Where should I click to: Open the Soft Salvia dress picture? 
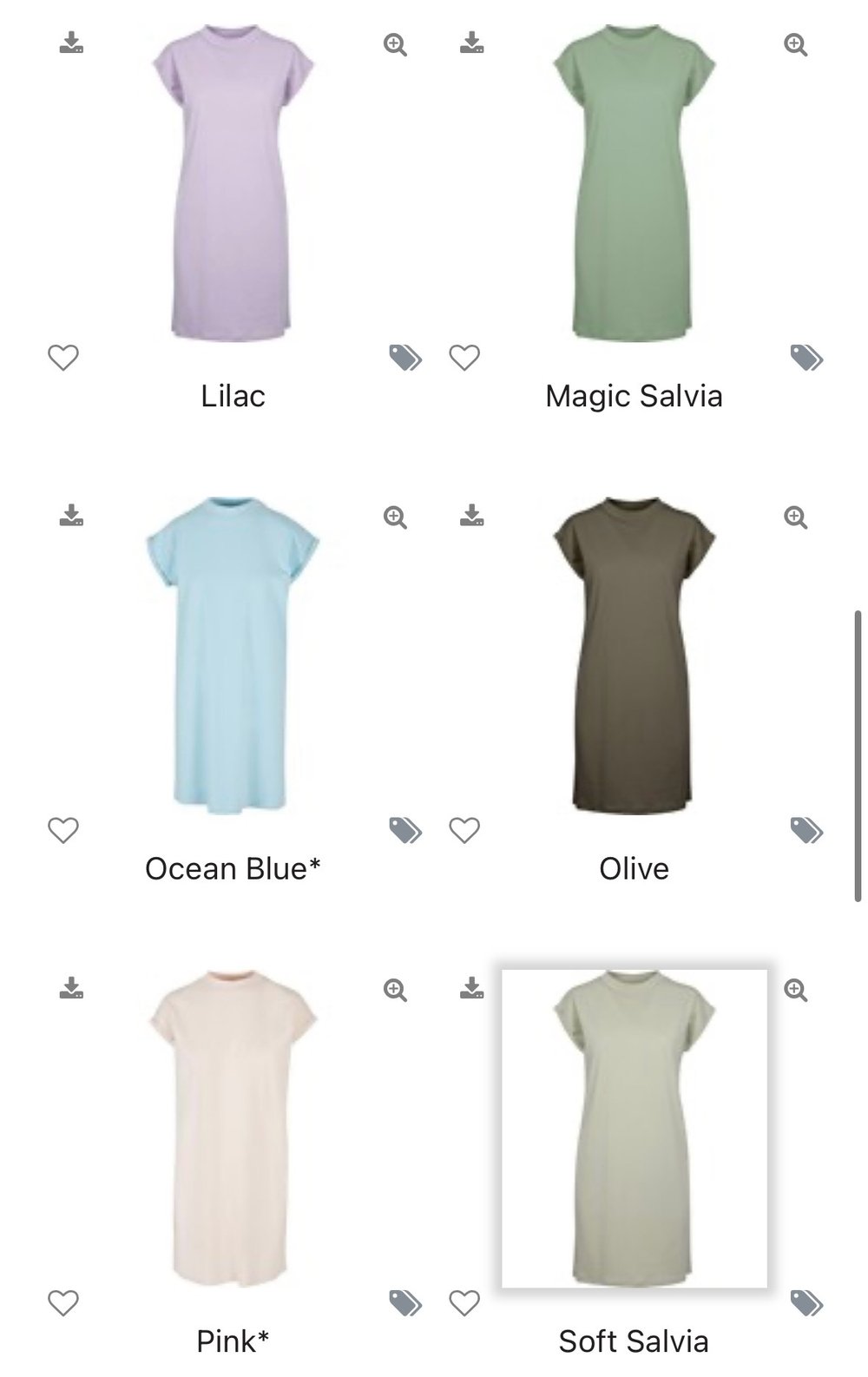(635, 1129)
